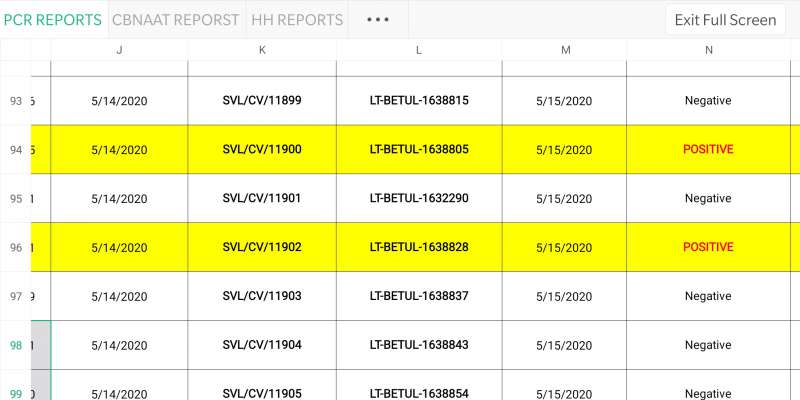
Task: Tap Exit Full Screen button
Action: [725, 20]
